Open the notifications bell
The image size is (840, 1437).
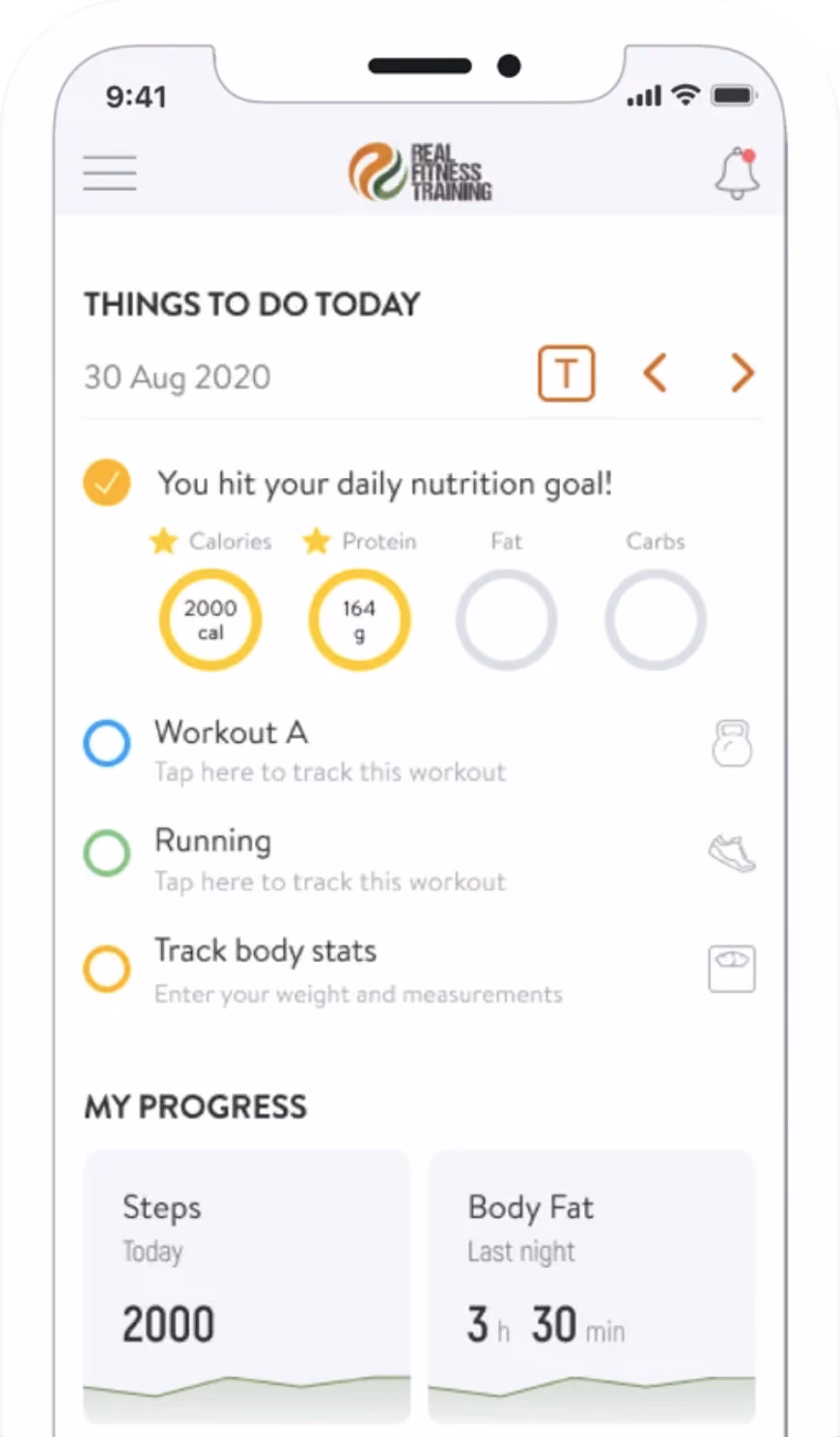pos(737,174)
